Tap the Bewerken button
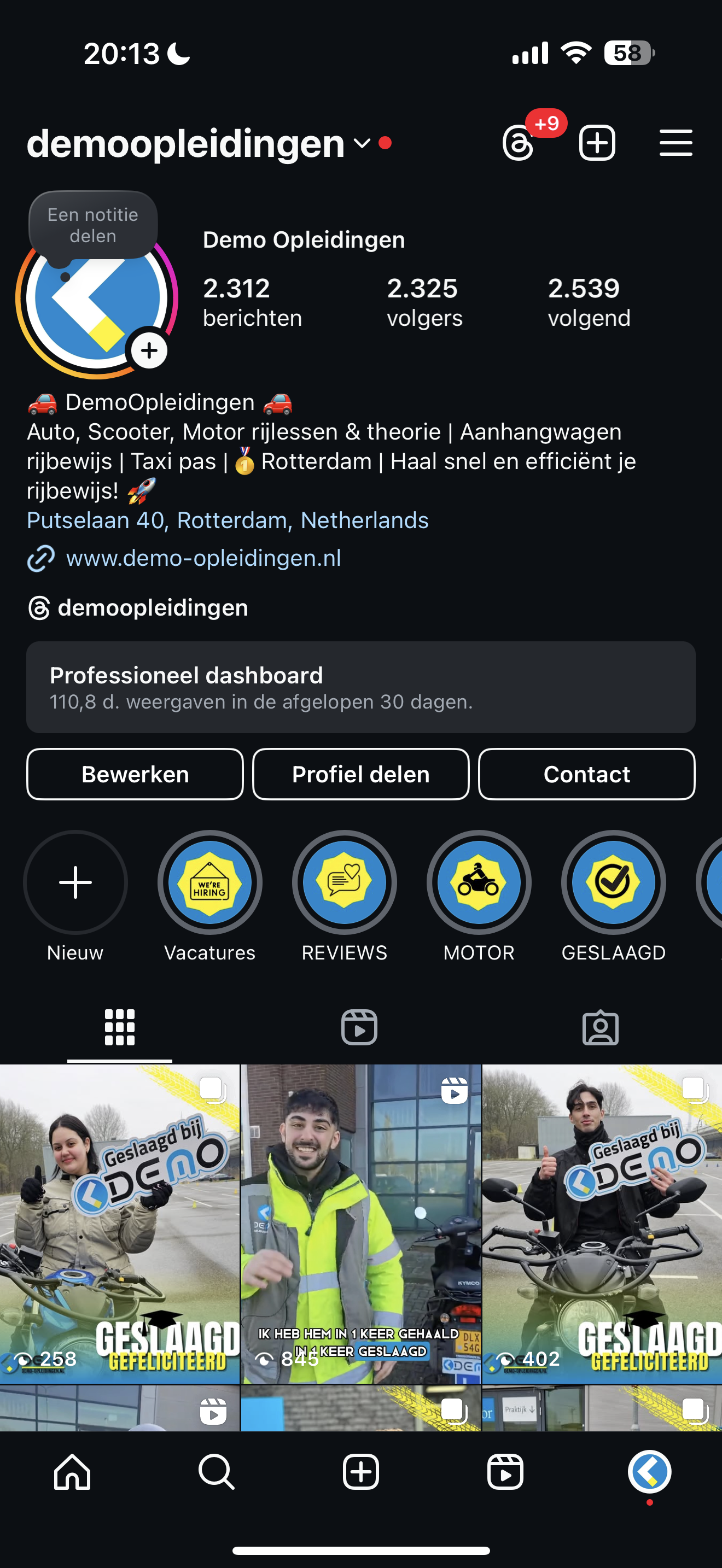 [x=135, y=774]
